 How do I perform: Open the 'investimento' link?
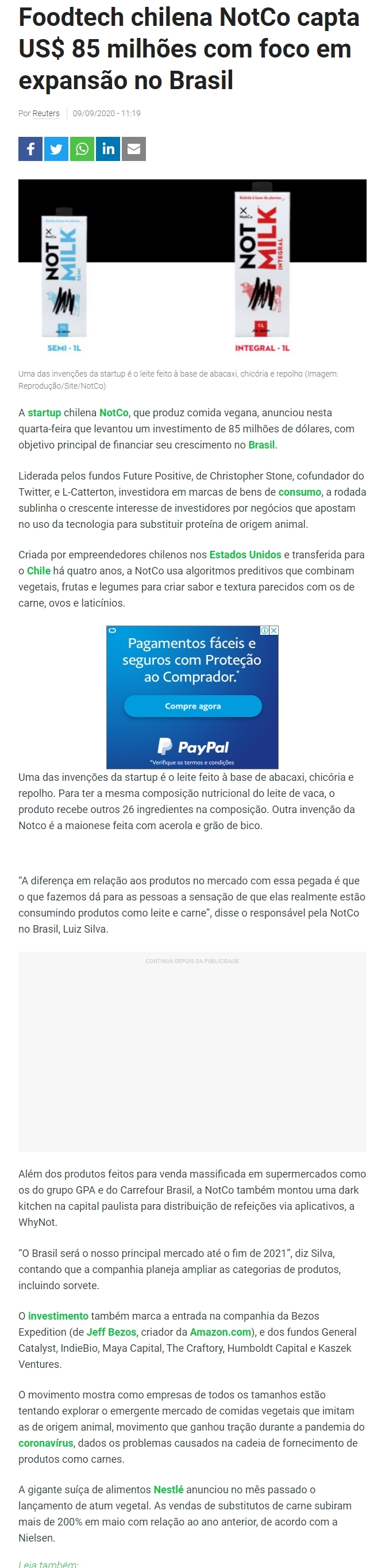[59, 1316]
